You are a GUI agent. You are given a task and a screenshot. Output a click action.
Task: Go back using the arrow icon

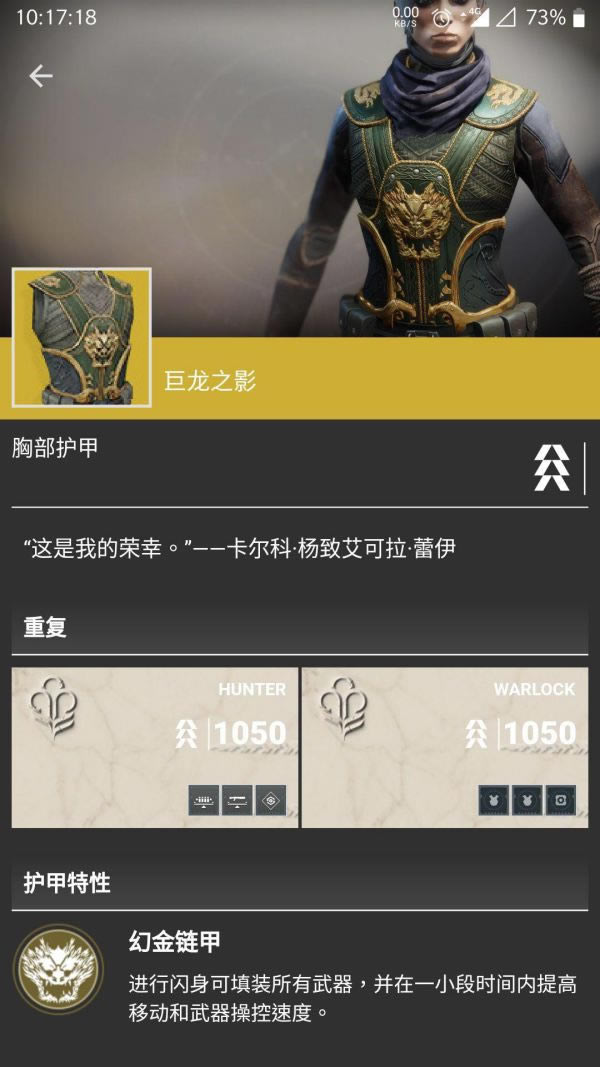point(41,76)
